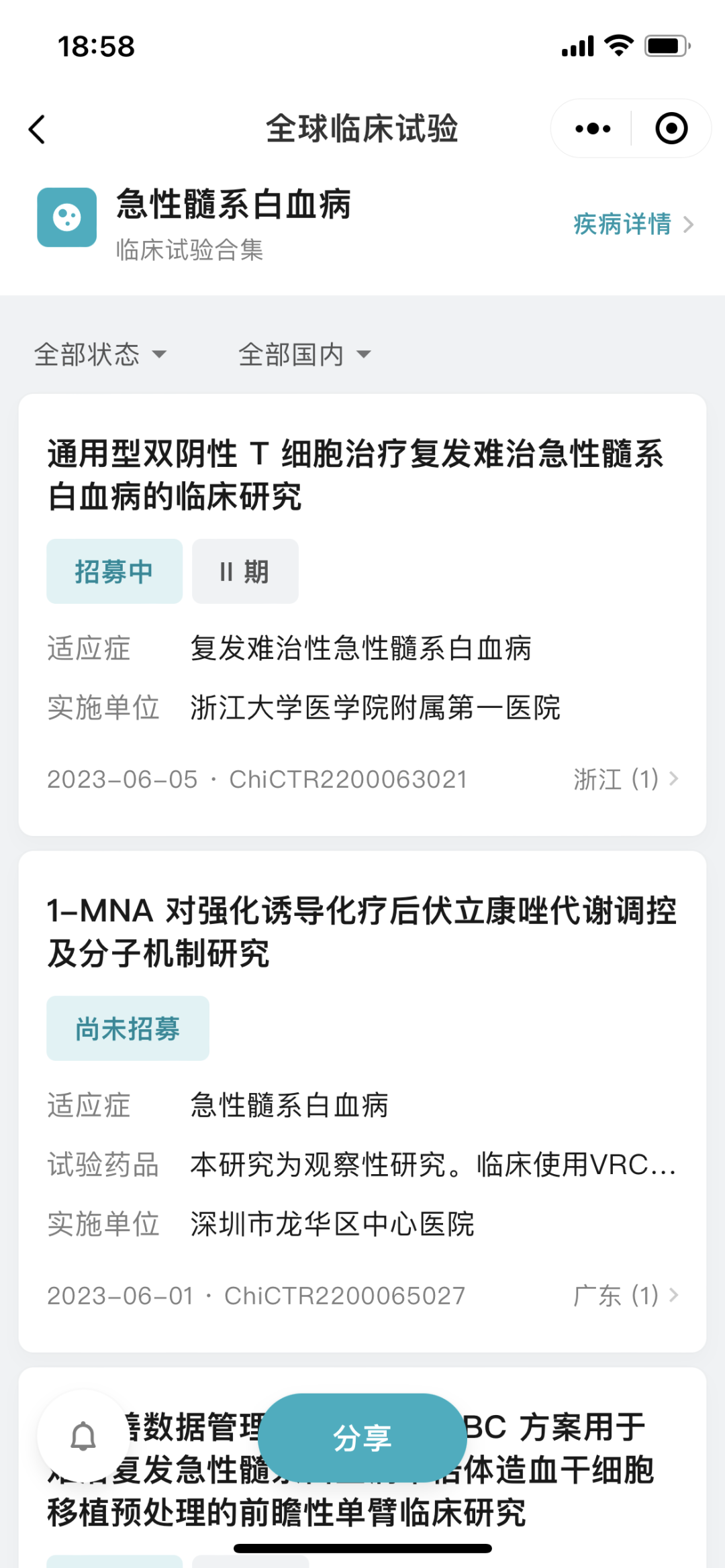
Task: Open the 疾病详情 link
Action: click(633, 224)
